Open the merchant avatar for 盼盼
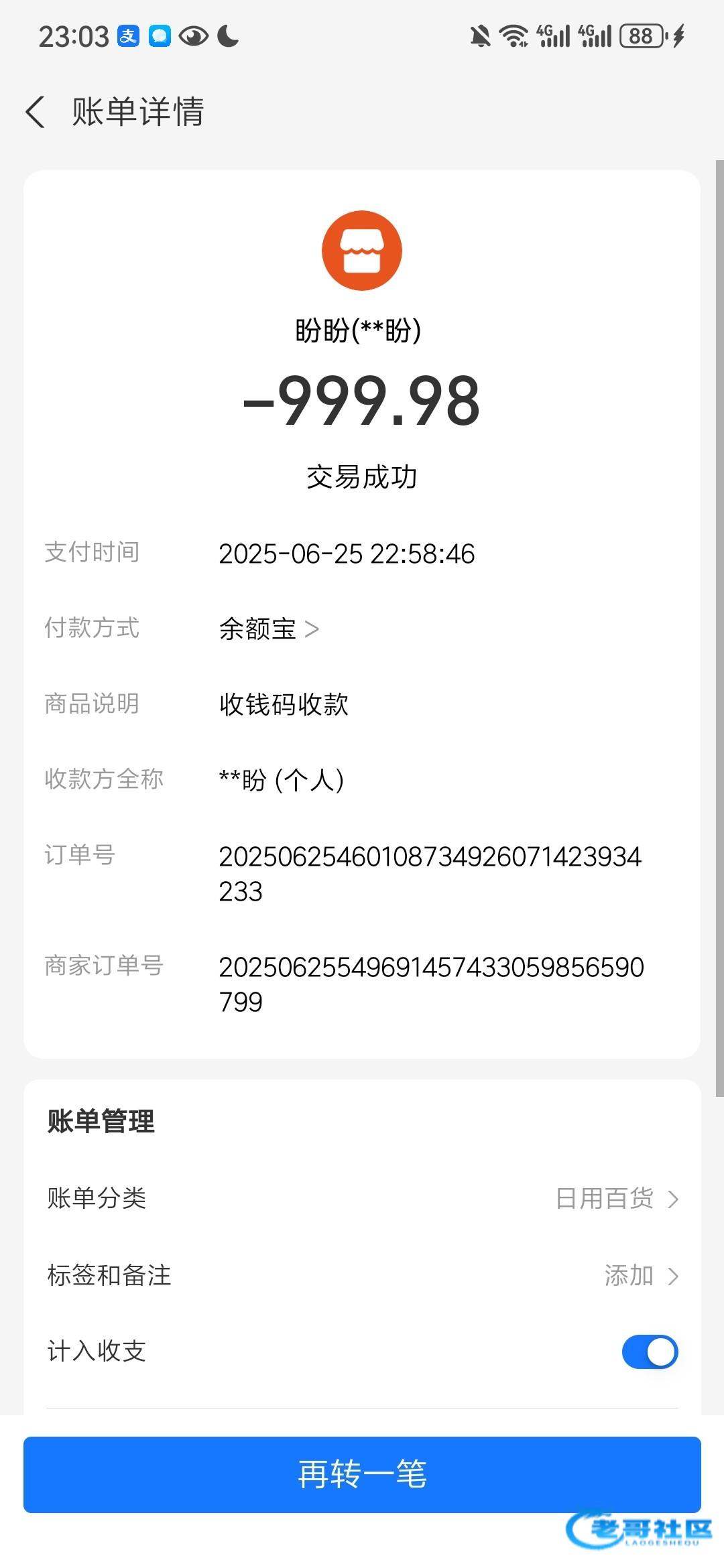 (x=362, y=251)
